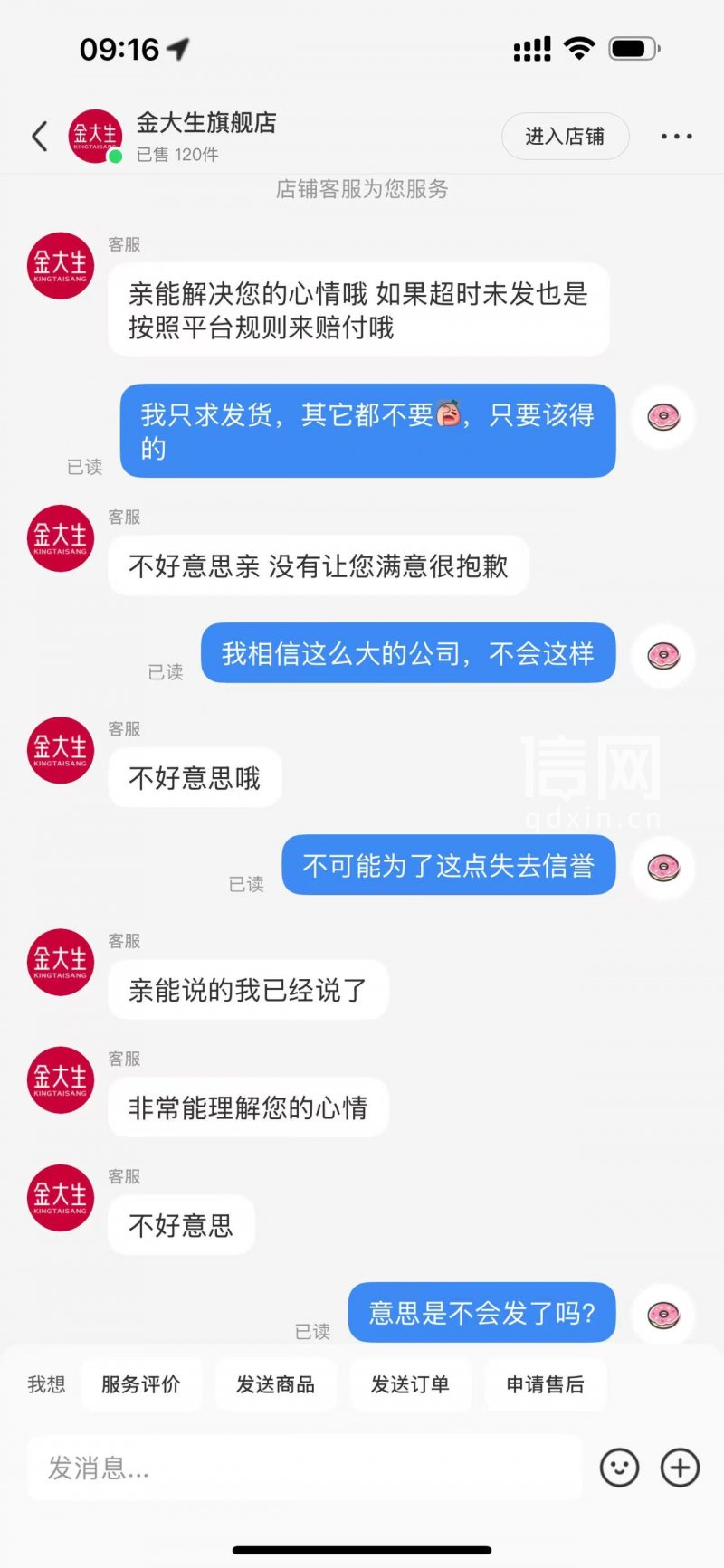Choose the 发送商品 quick action

pos(275,1384)
